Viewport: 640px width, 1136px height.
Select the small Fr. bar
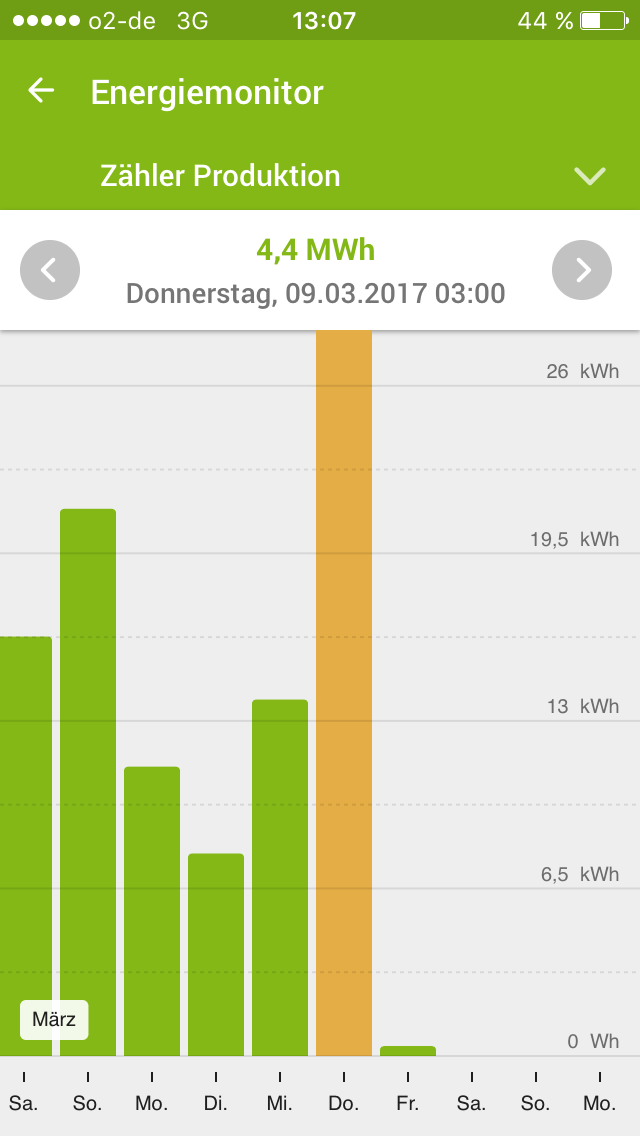408,1050
